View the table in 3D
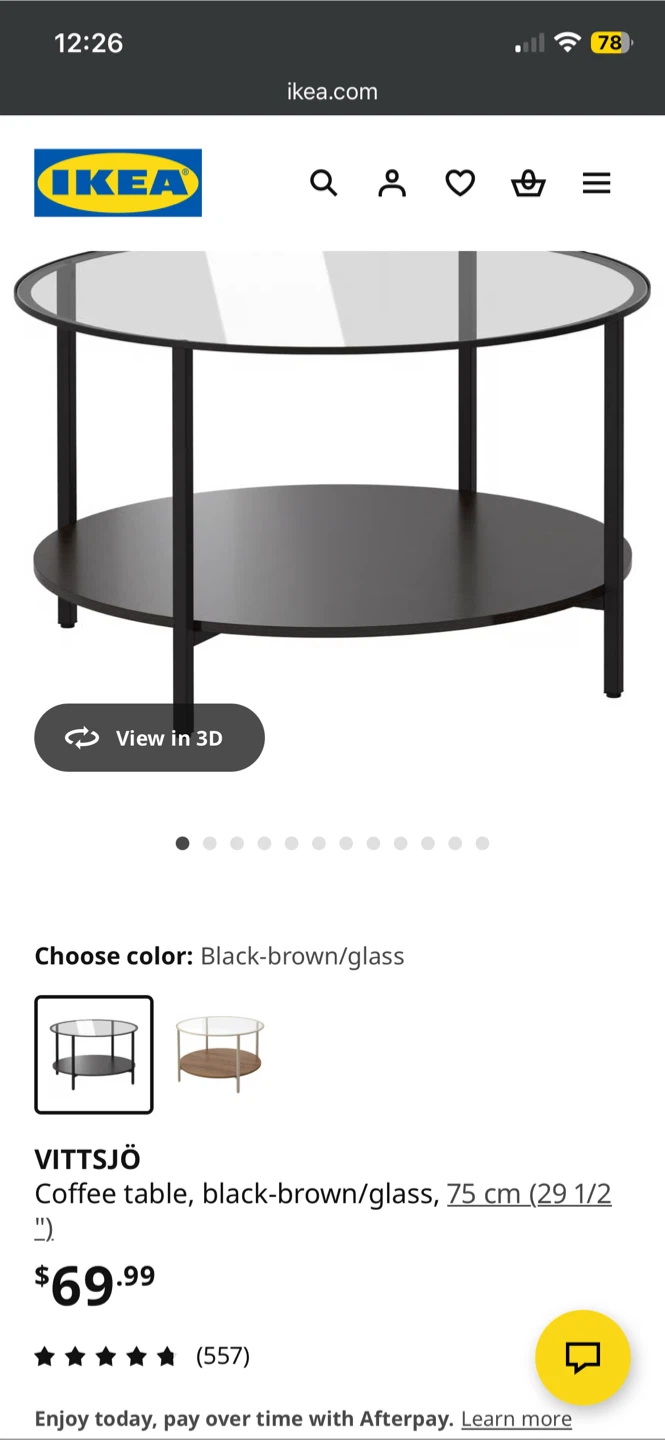 tap(149, 738)
